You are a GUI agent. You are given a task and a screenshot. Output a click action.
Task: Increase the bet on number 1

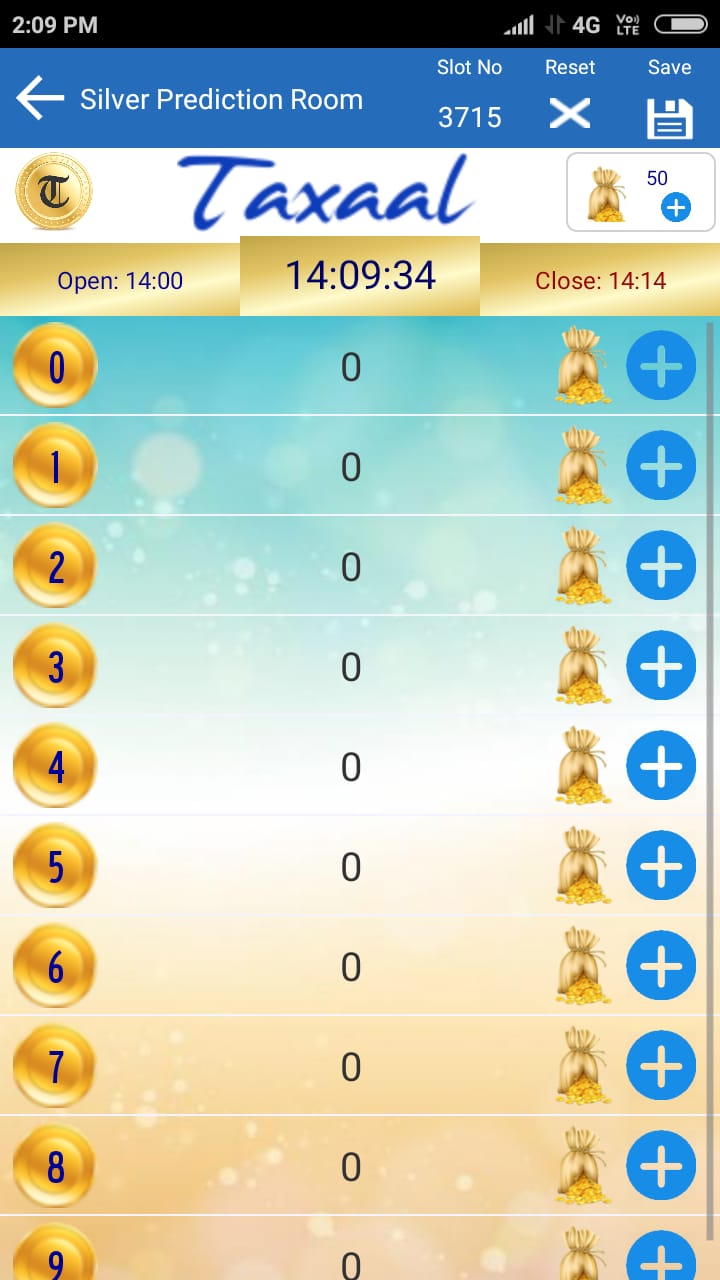[x=661, y=467]
